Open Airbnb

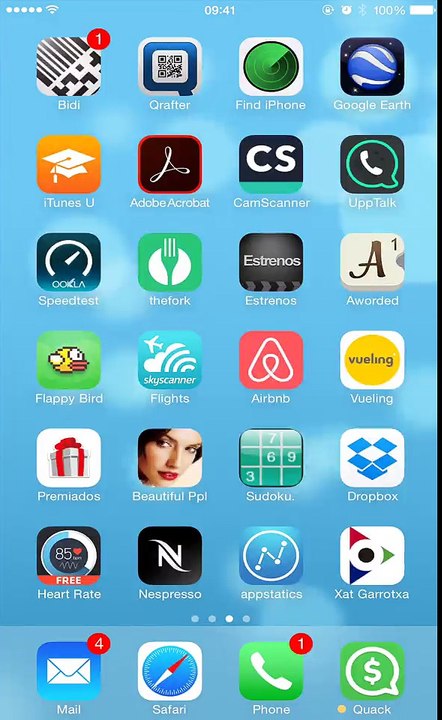click(271, 360)
